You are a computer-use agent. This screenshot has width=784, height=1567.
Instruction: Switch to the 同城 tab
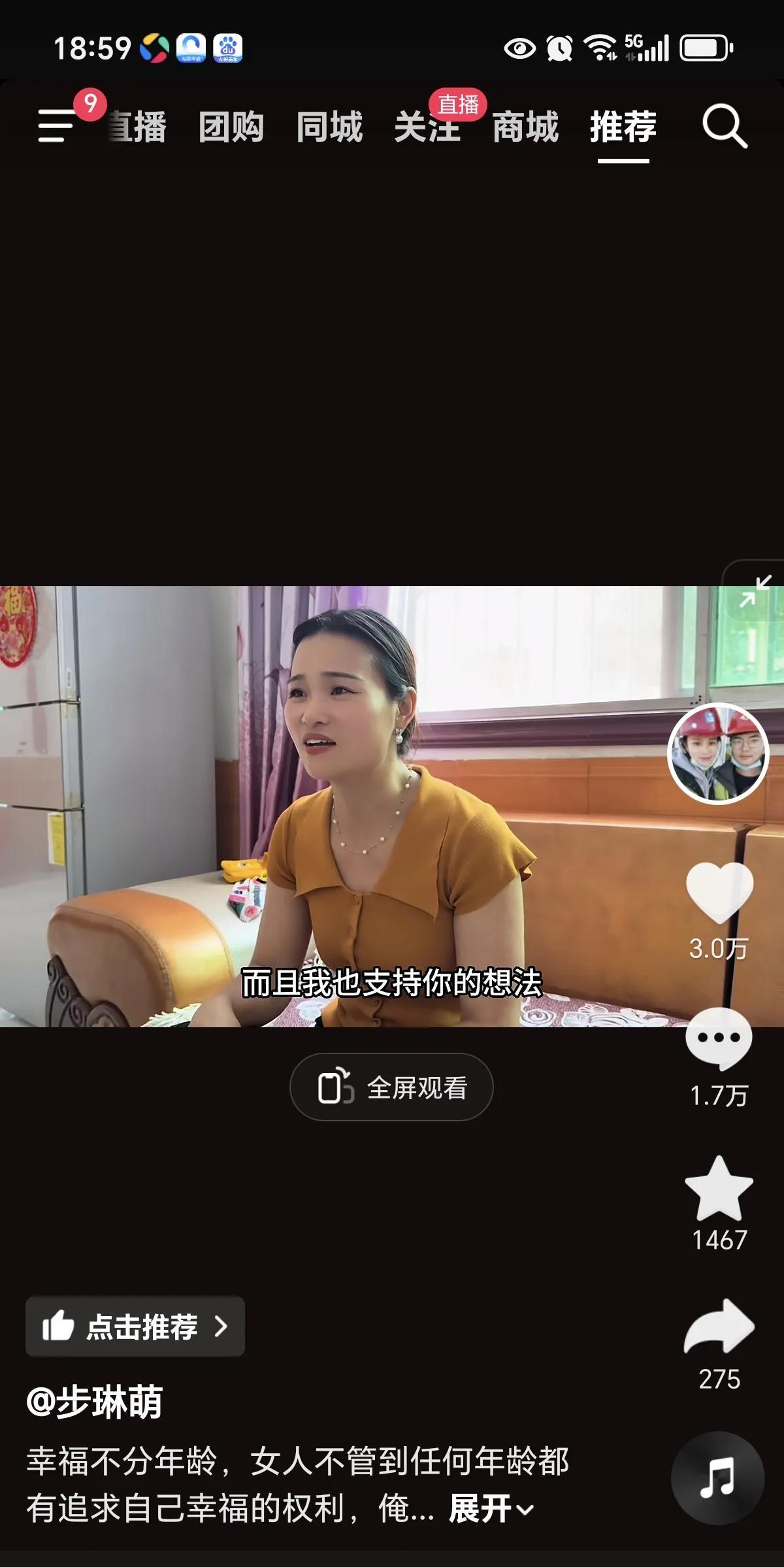pos(329,127)
